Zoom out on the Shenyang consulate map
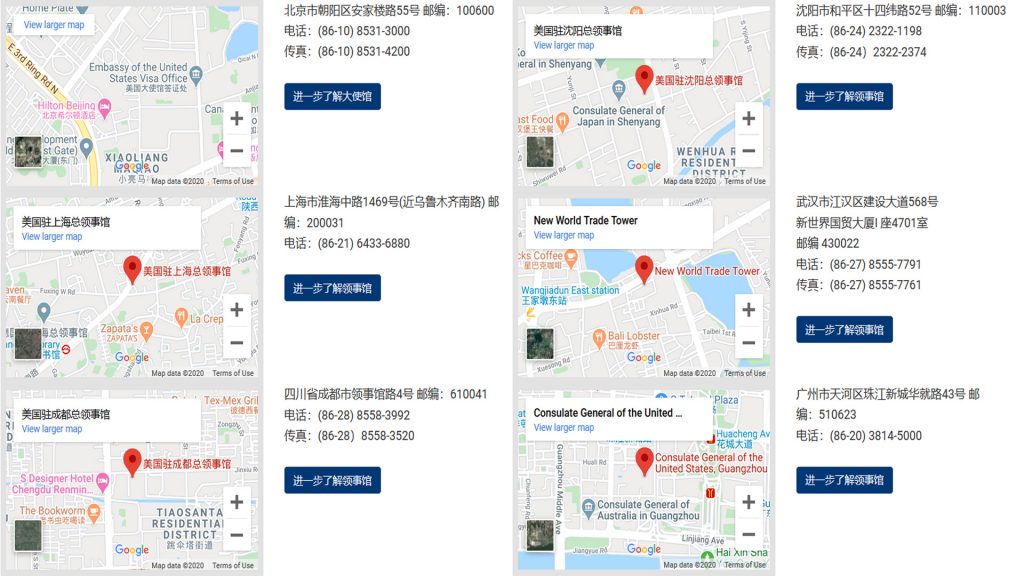Image resolution: width=1024 pixels, height=576 pixels. (x=748, y=151)
